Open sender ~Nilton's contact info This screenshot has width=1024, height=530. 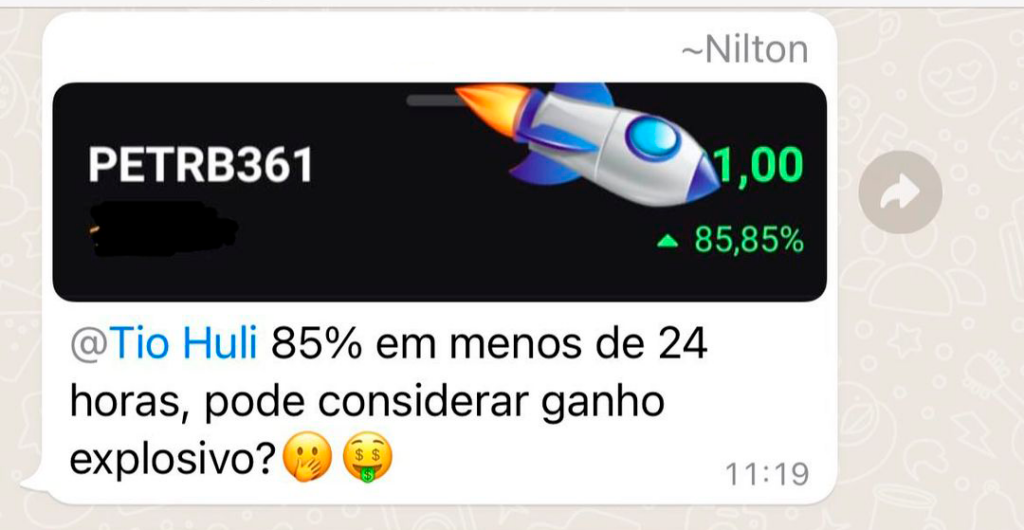pyautogui.click(x=744, y=50)
